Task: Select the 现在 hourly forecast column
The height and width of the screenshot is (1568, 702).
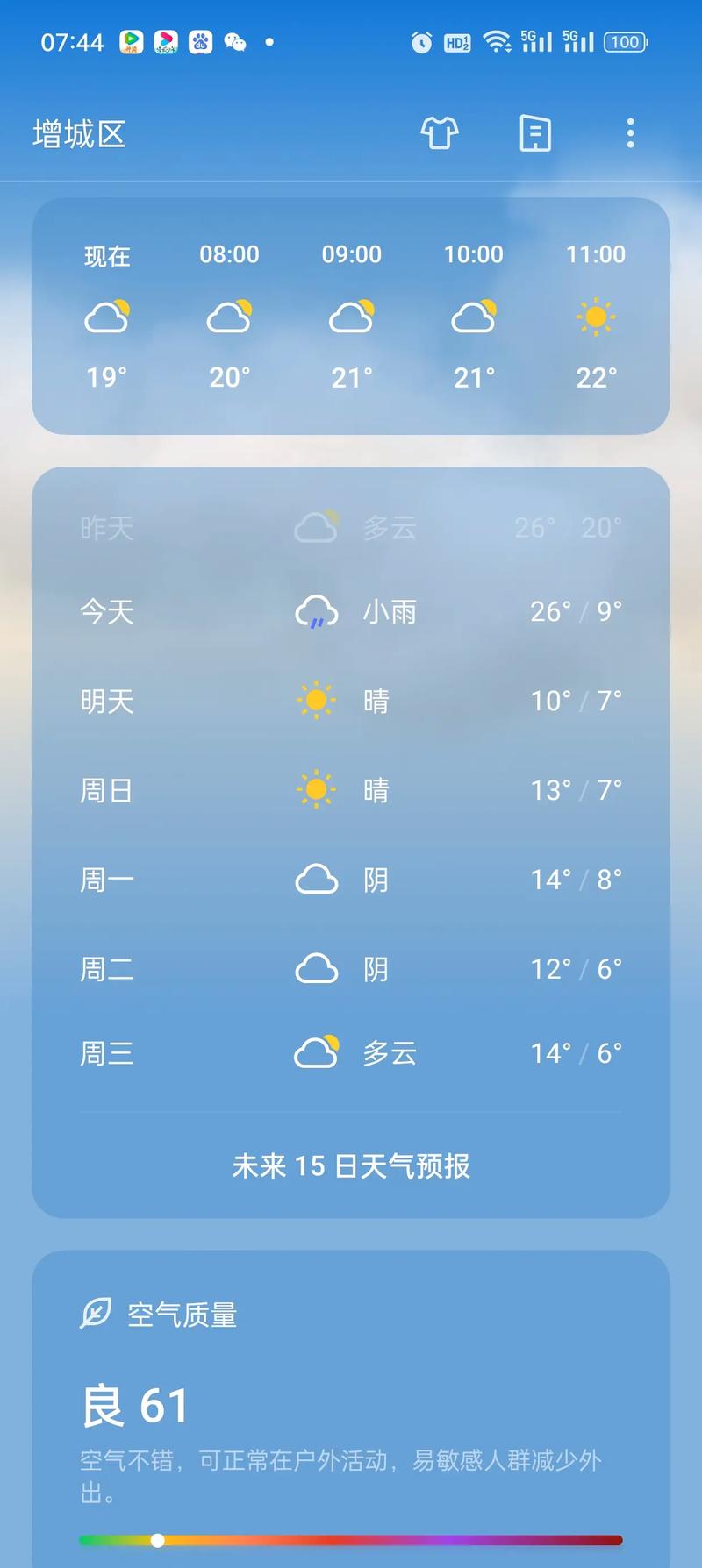Action: click(x=107, y=317)
